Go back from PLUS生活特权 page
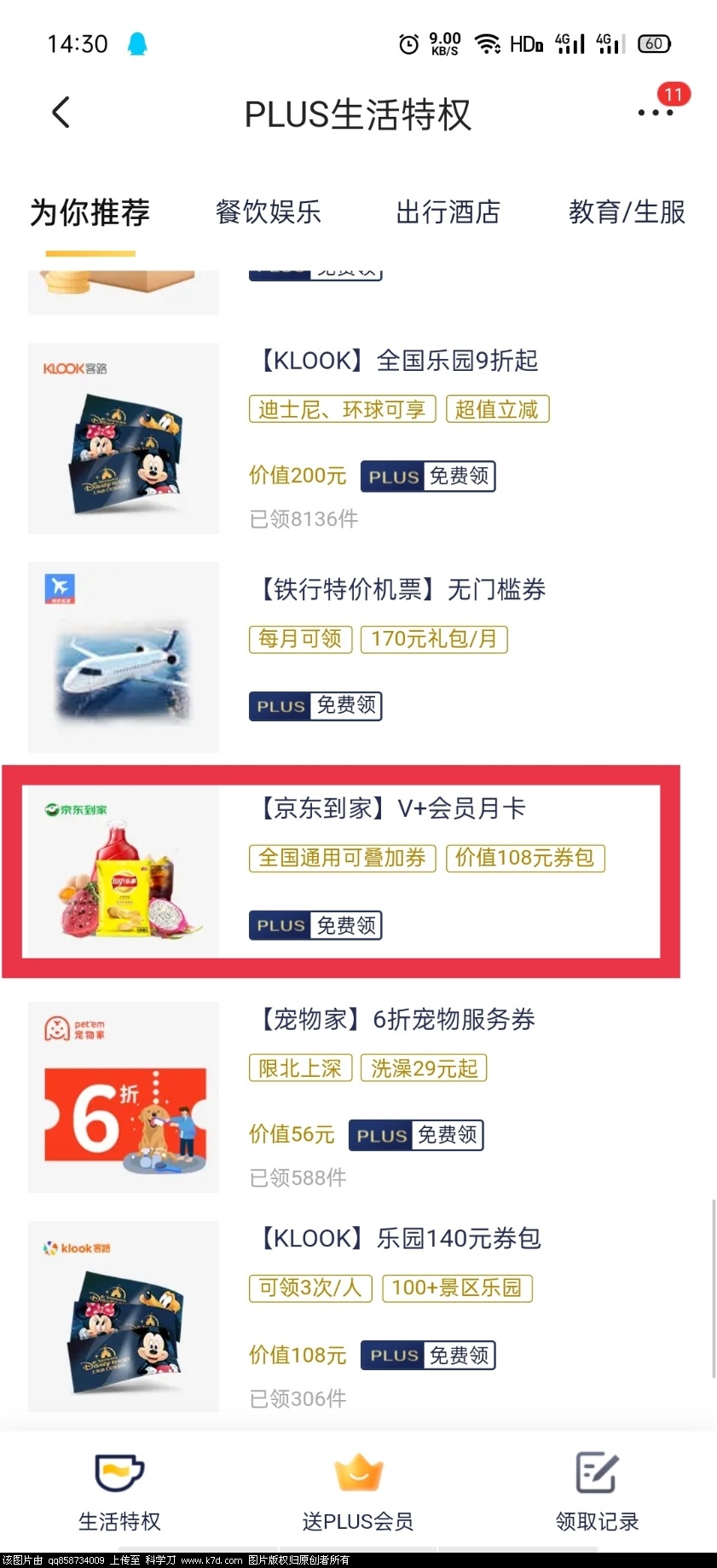 tap(61, 113)
